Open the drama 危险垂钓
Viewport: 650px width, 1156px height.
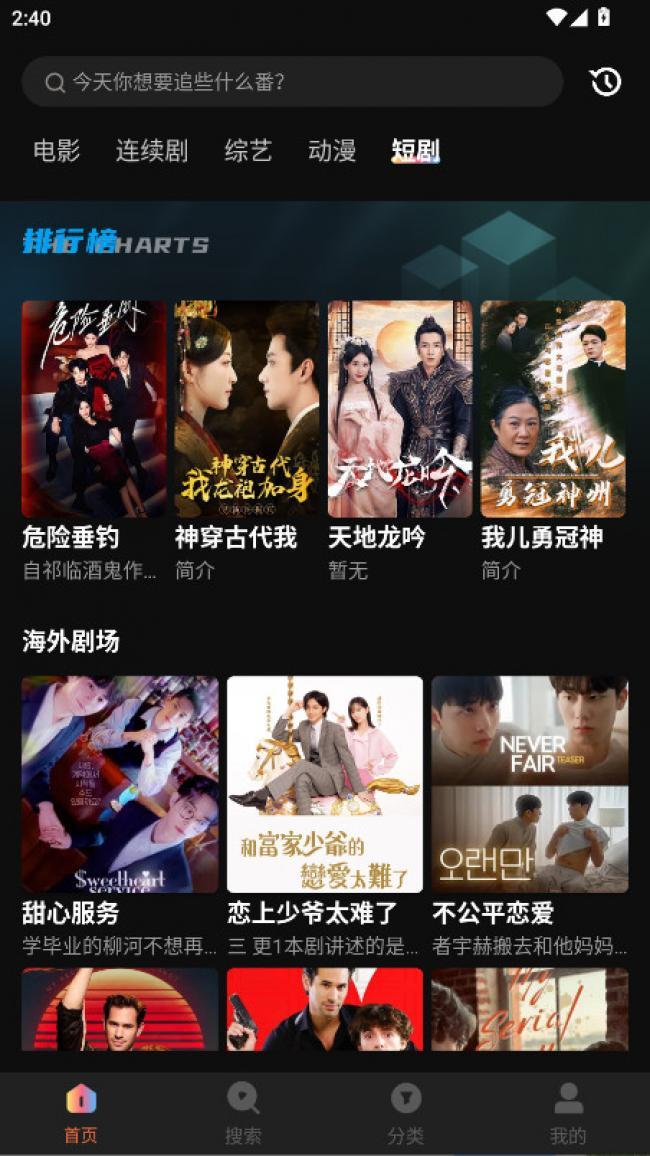94,410
